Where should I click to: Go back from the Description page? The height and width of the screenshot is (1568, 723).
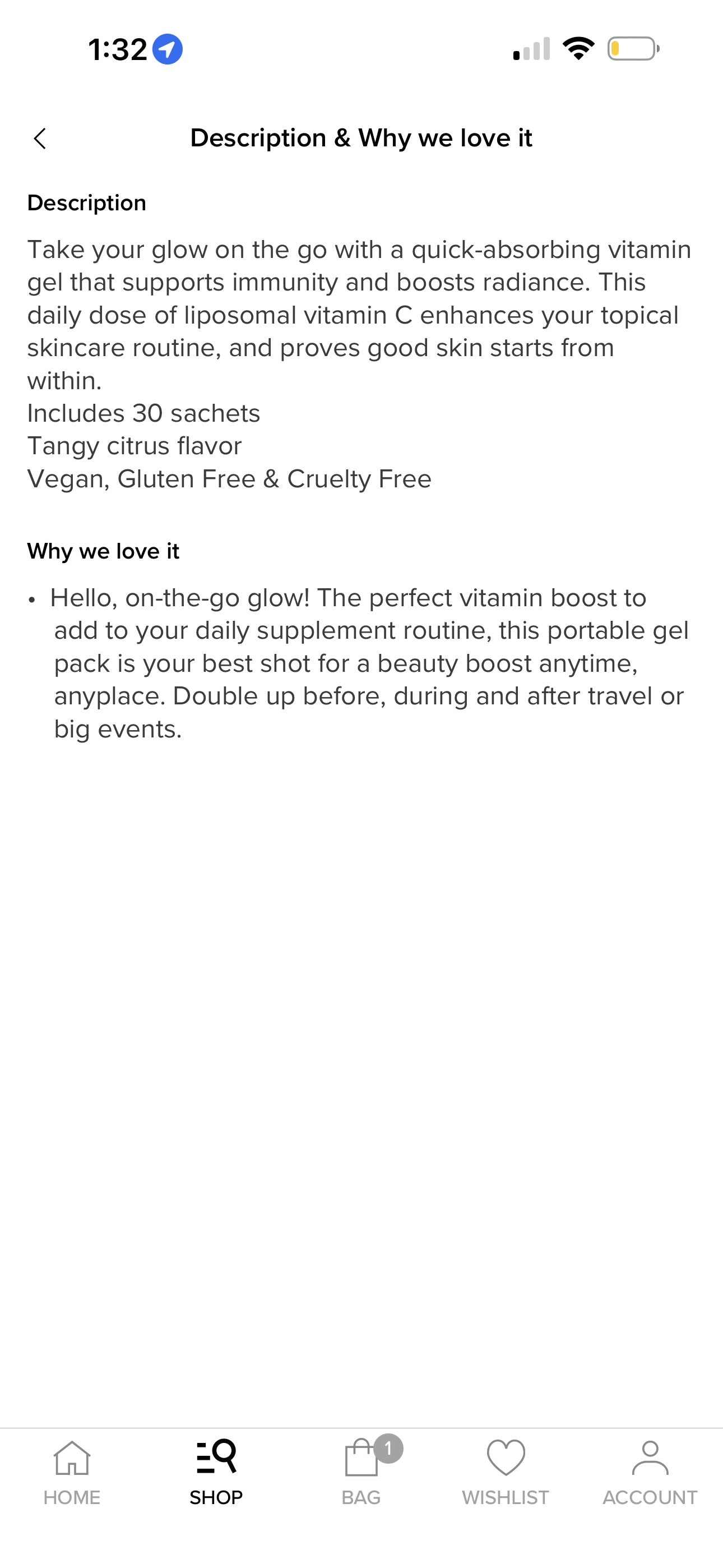click(x=40, y=139)
